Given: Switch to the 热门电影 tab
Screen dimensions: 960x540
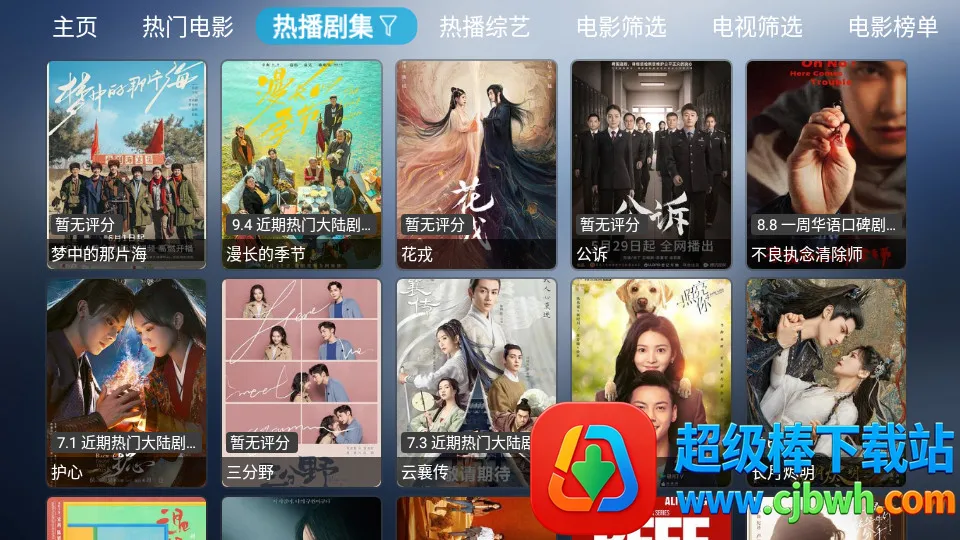Looking at the screenshot, I should [x=188, y=27].
